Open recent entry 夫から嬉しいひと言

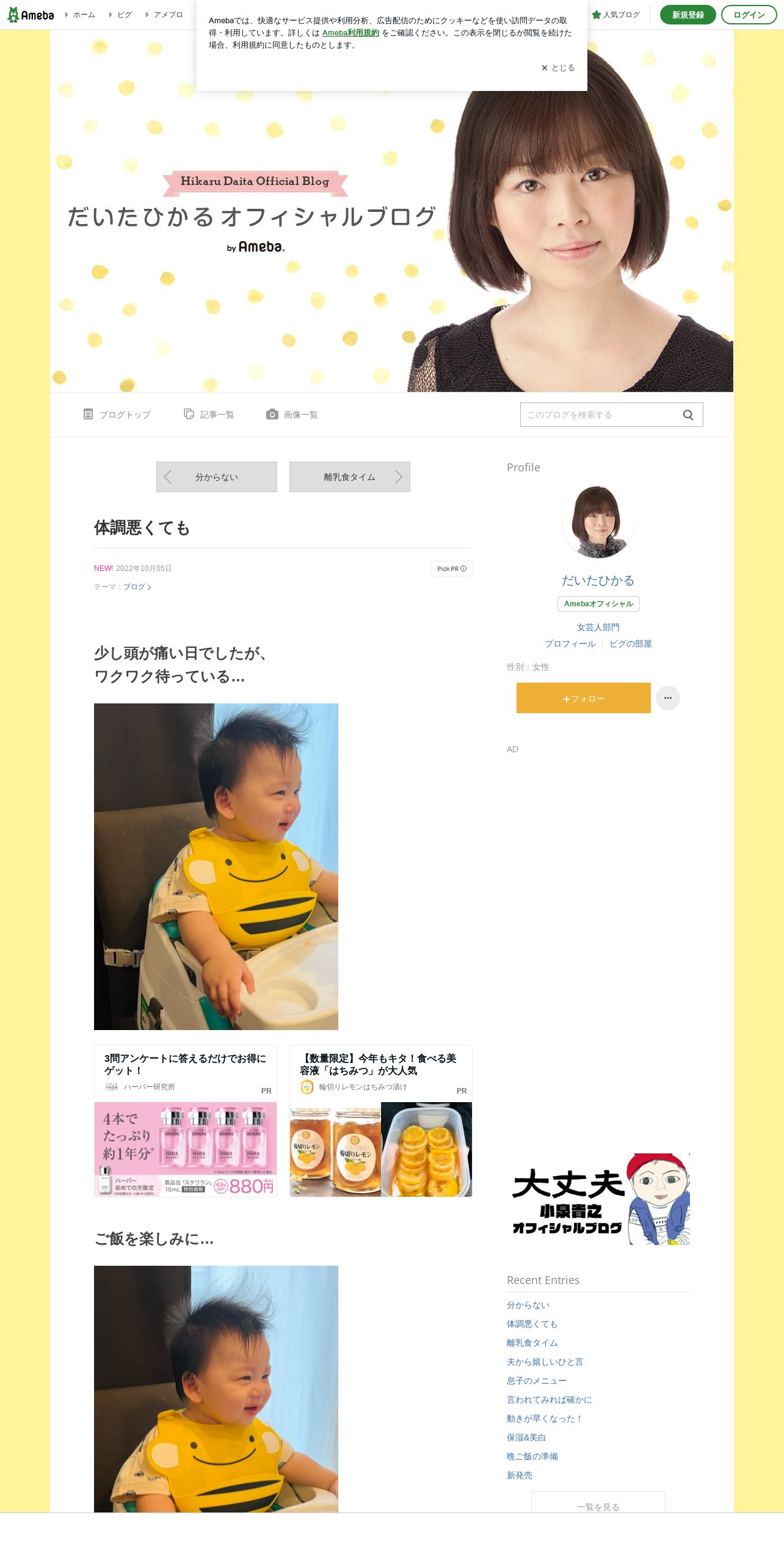545,1362
